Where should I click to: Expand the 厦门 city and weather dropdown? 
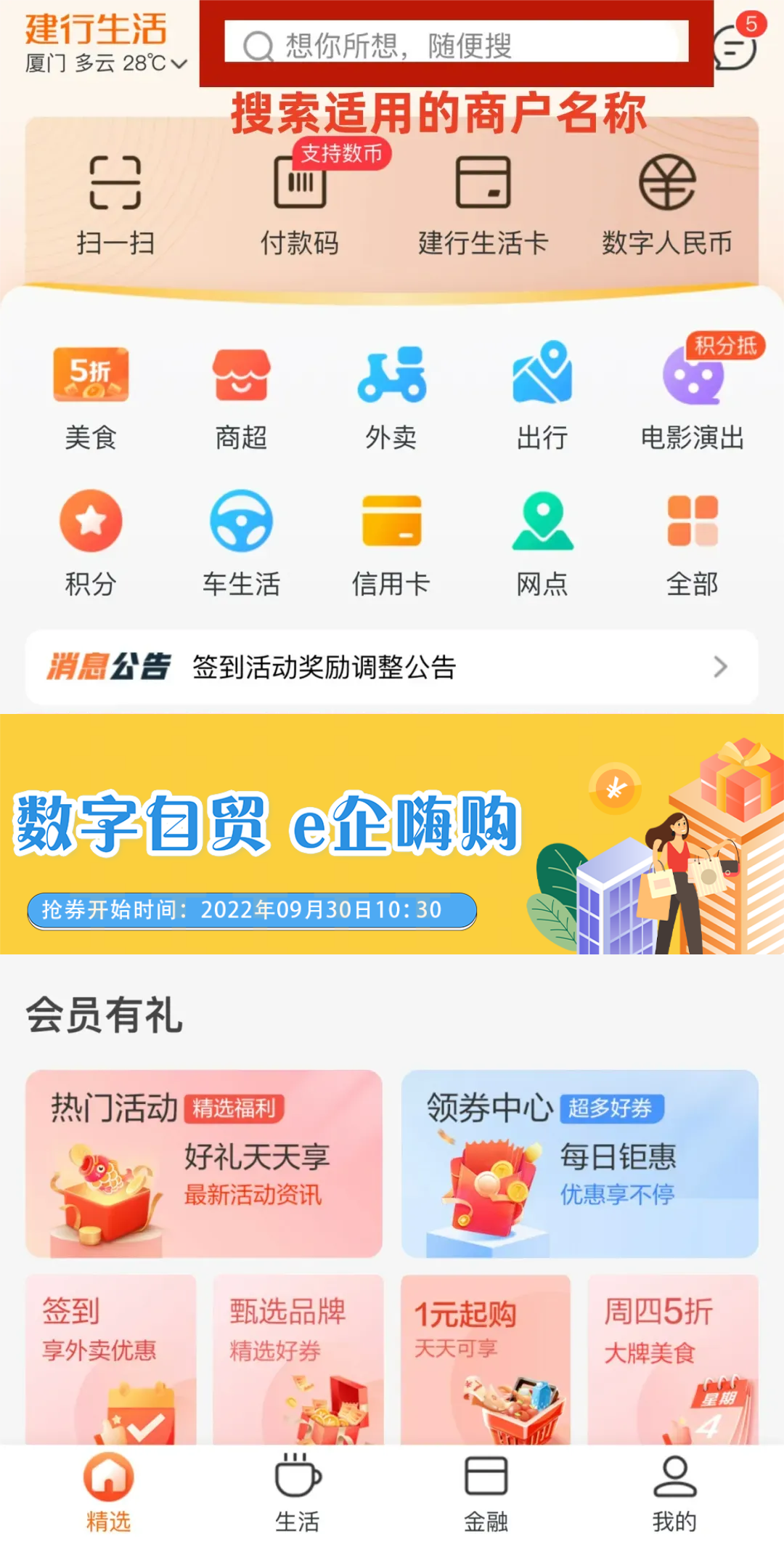coord(106,64)
